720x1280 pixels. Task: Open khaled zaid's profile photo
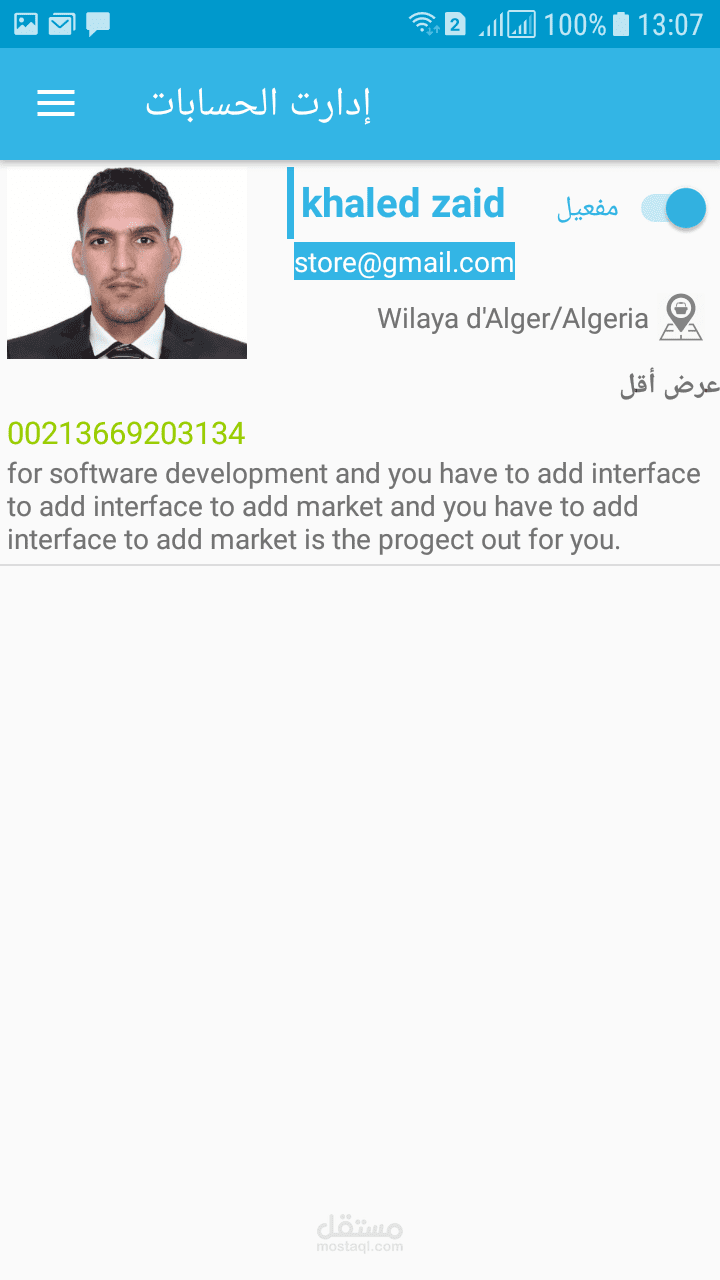point(127,263)
